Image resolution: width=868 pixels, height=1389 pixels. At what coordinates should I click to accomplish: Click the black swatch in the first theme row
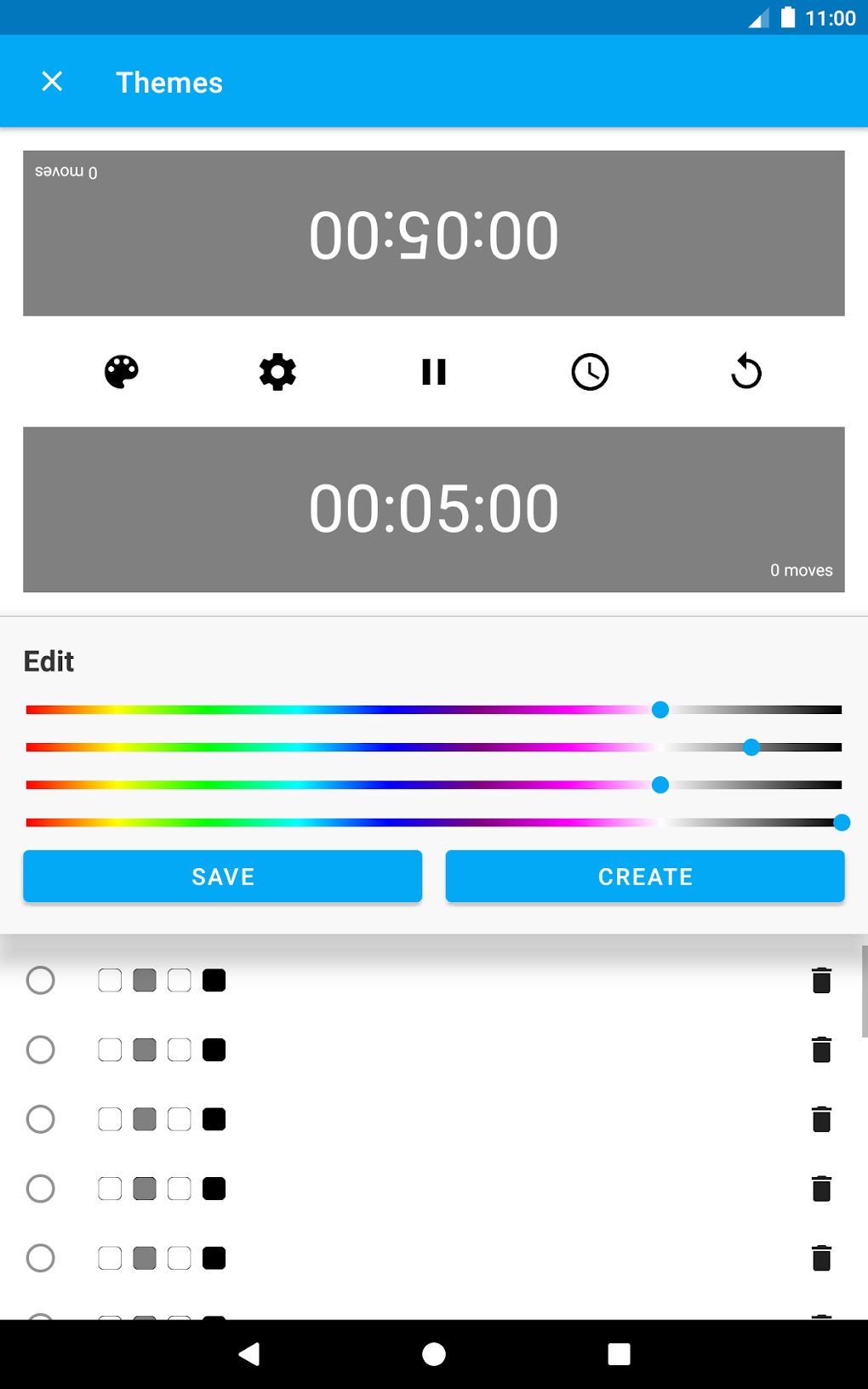(x=214, y=980)
